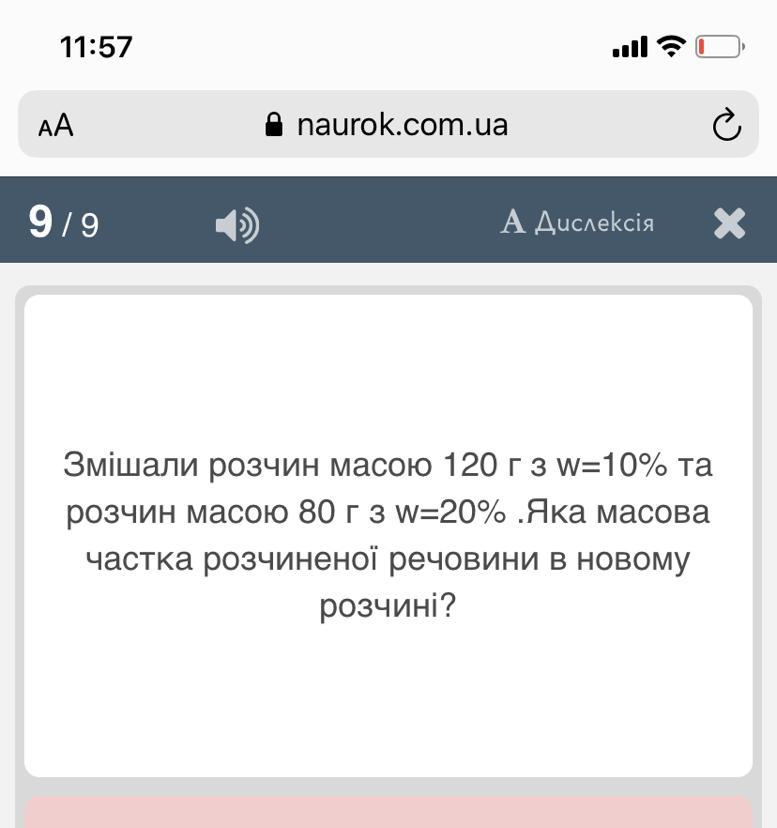Screen dimensions: 777x828
Task: Open the Safari text size AA menu
Action: click(x=55, y=126)
